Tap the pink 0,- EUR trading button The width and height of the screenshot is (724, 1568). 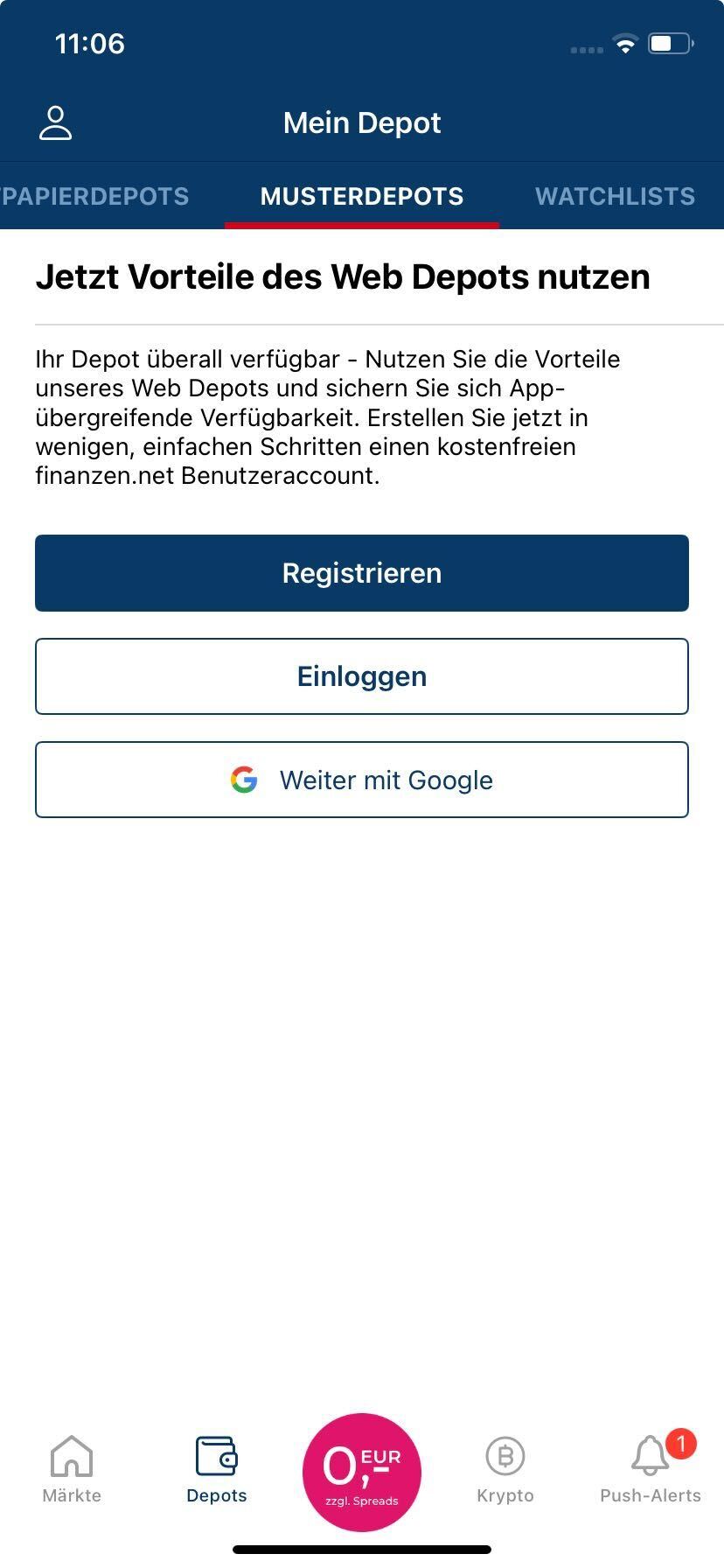pos(362,1472)
